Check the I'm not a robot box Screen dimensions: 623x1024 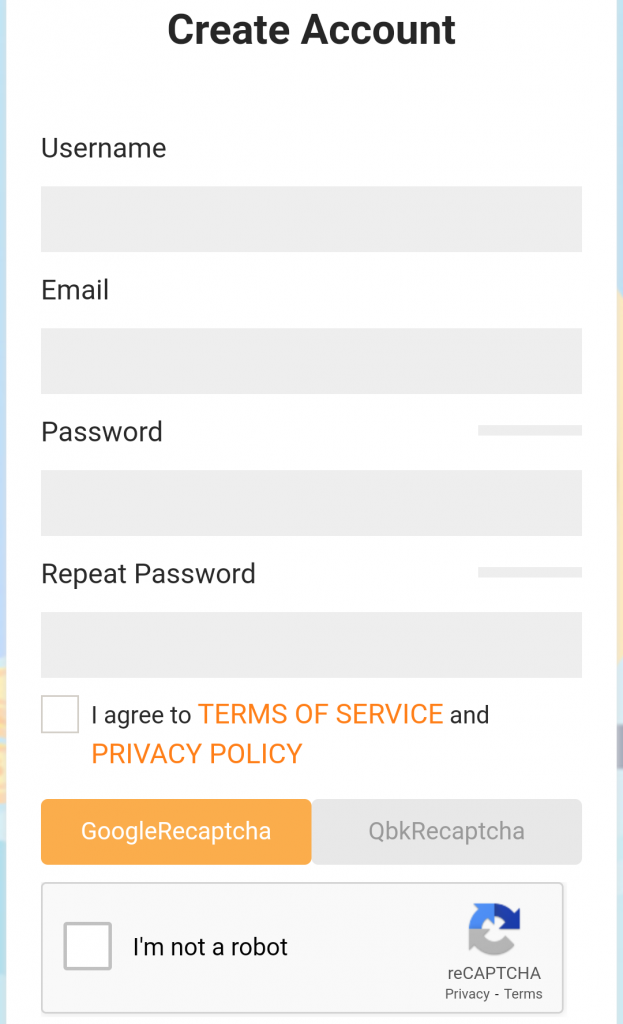pyautogui.click(x=88, y=946)
